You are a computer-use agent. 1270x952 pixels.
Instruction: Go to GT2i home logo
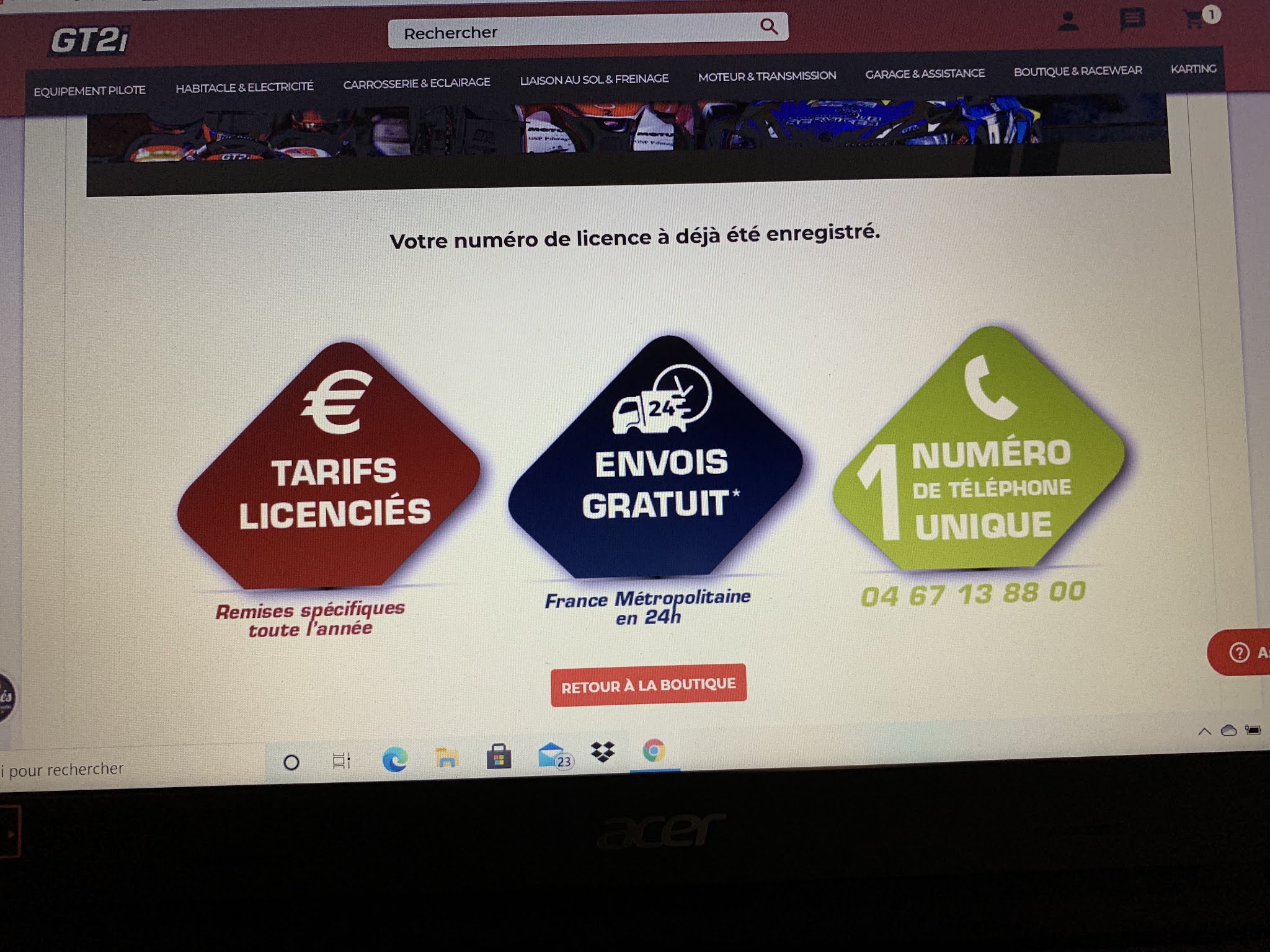pyautogui.click(x=90, y=41)
